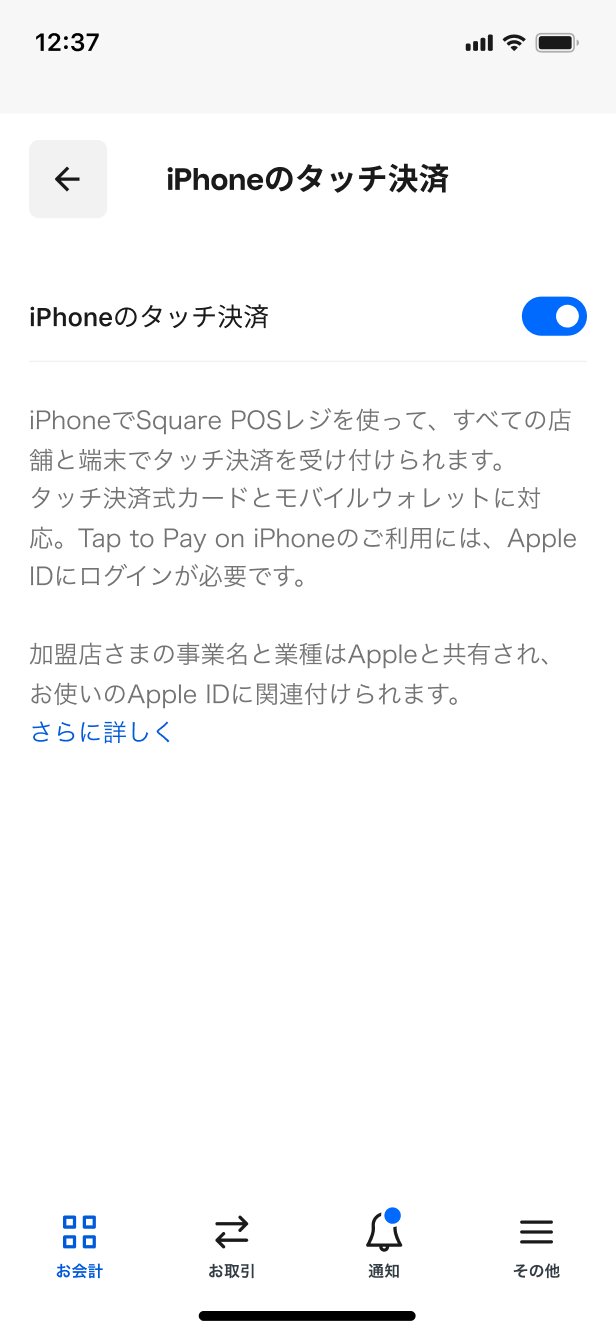Turn off the iPhoneのタッチ決済 switch

click(x=553, y=316)
